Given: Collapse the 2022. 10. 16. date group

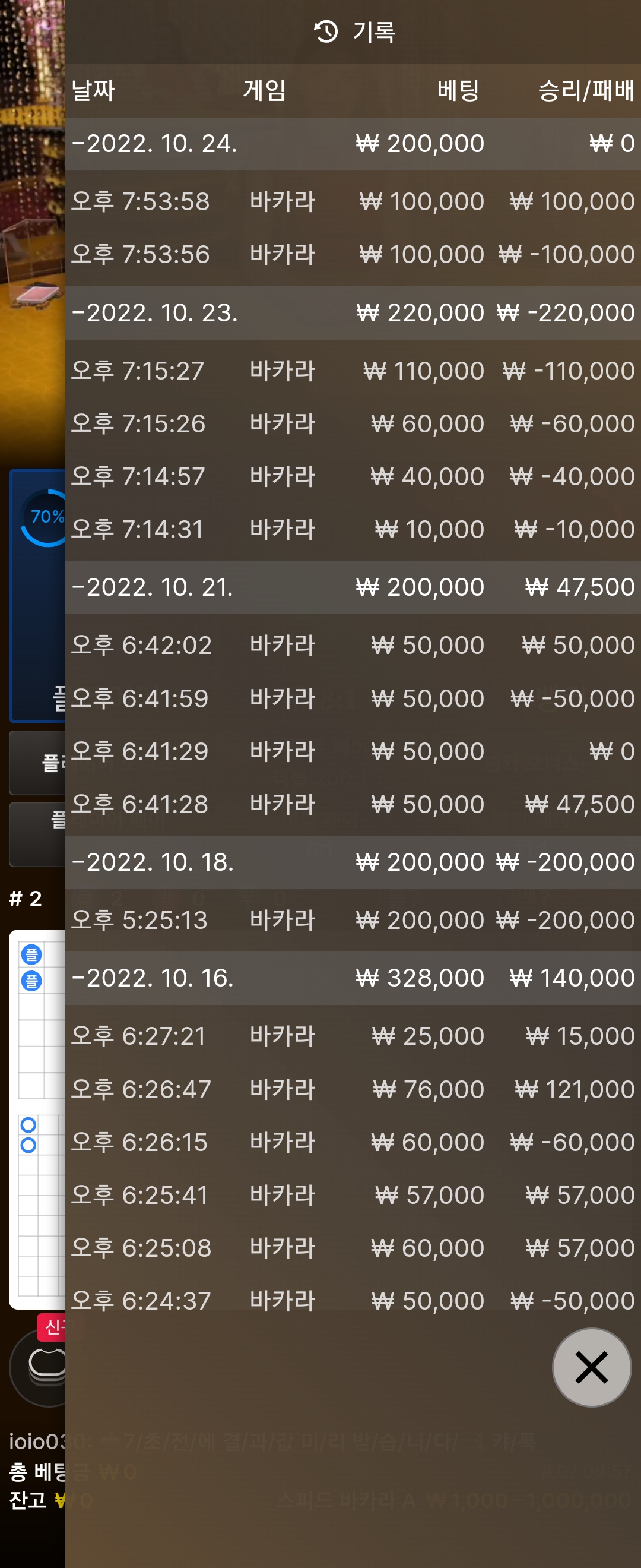Looking at the screenshot, I should [153, 978].
